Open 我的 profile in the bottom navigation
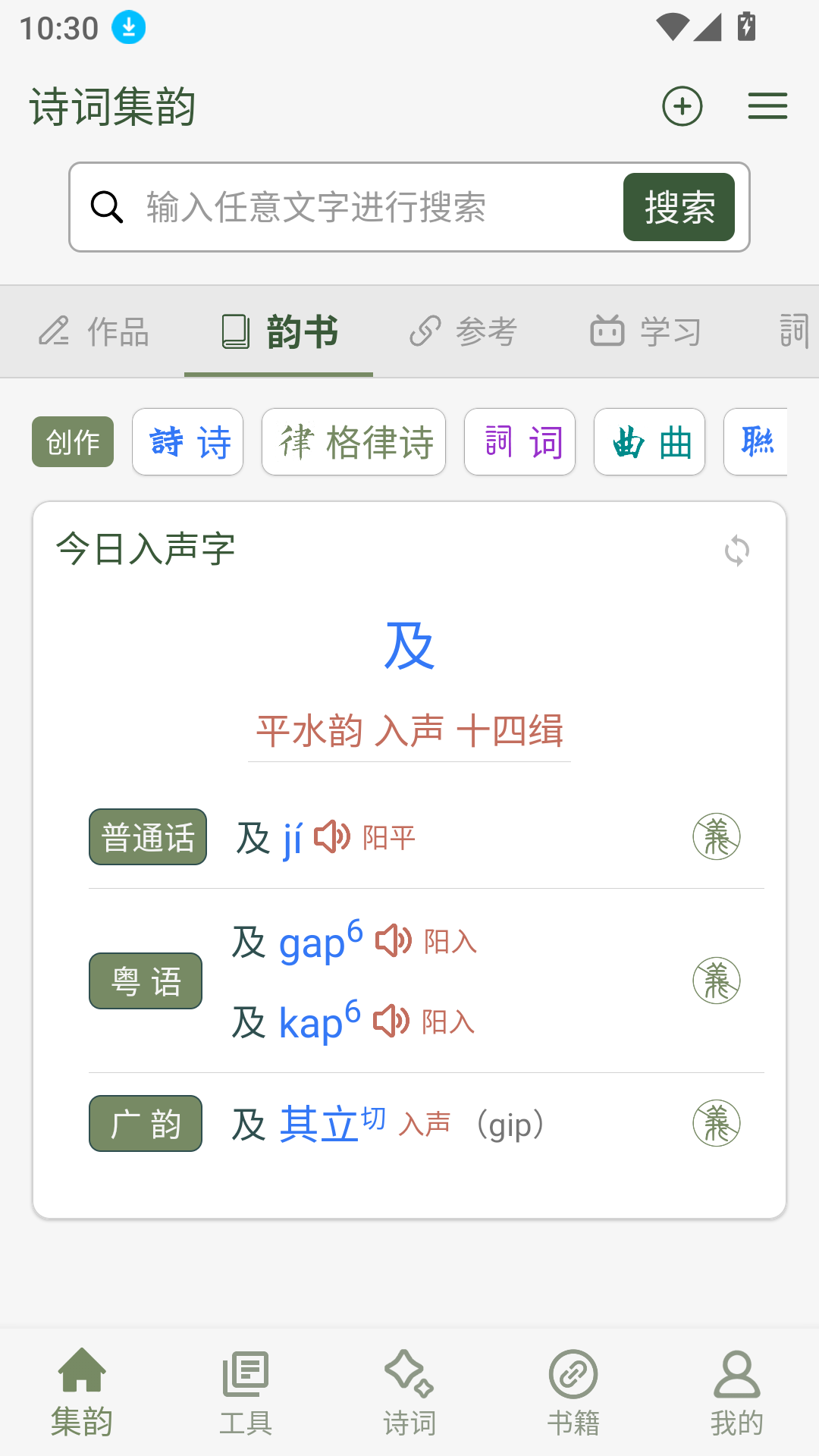 point(736,1395)
